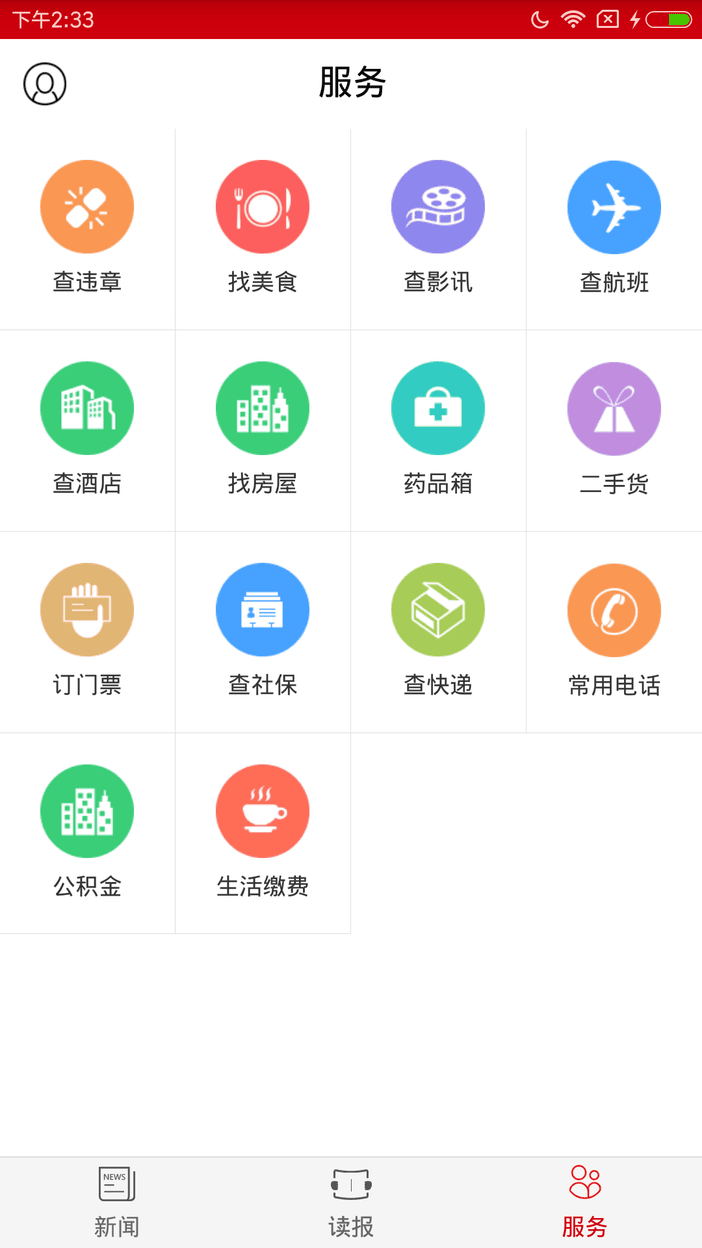Check flights with 查航班

coord(614,207)
